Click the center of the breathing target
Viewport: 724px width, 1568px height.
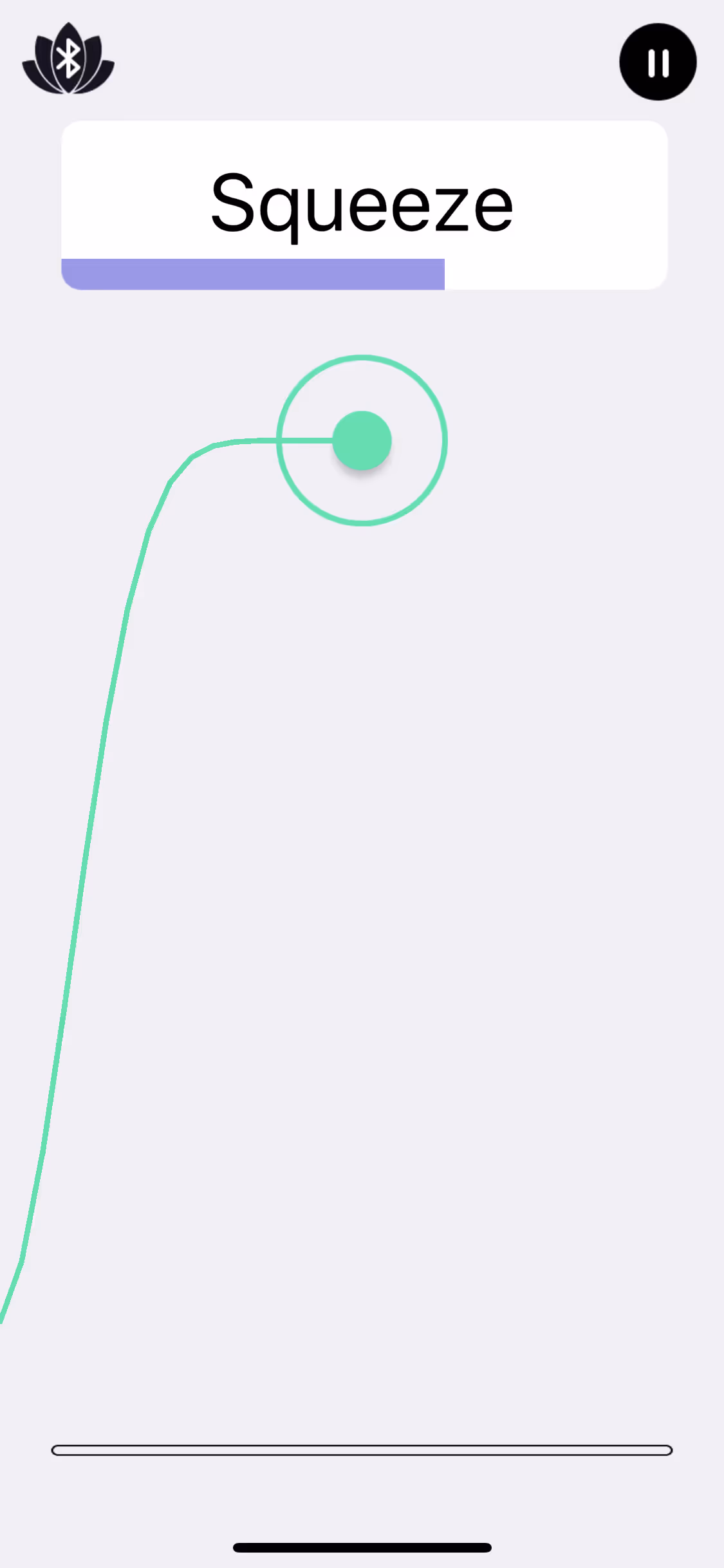coord(361,440)
